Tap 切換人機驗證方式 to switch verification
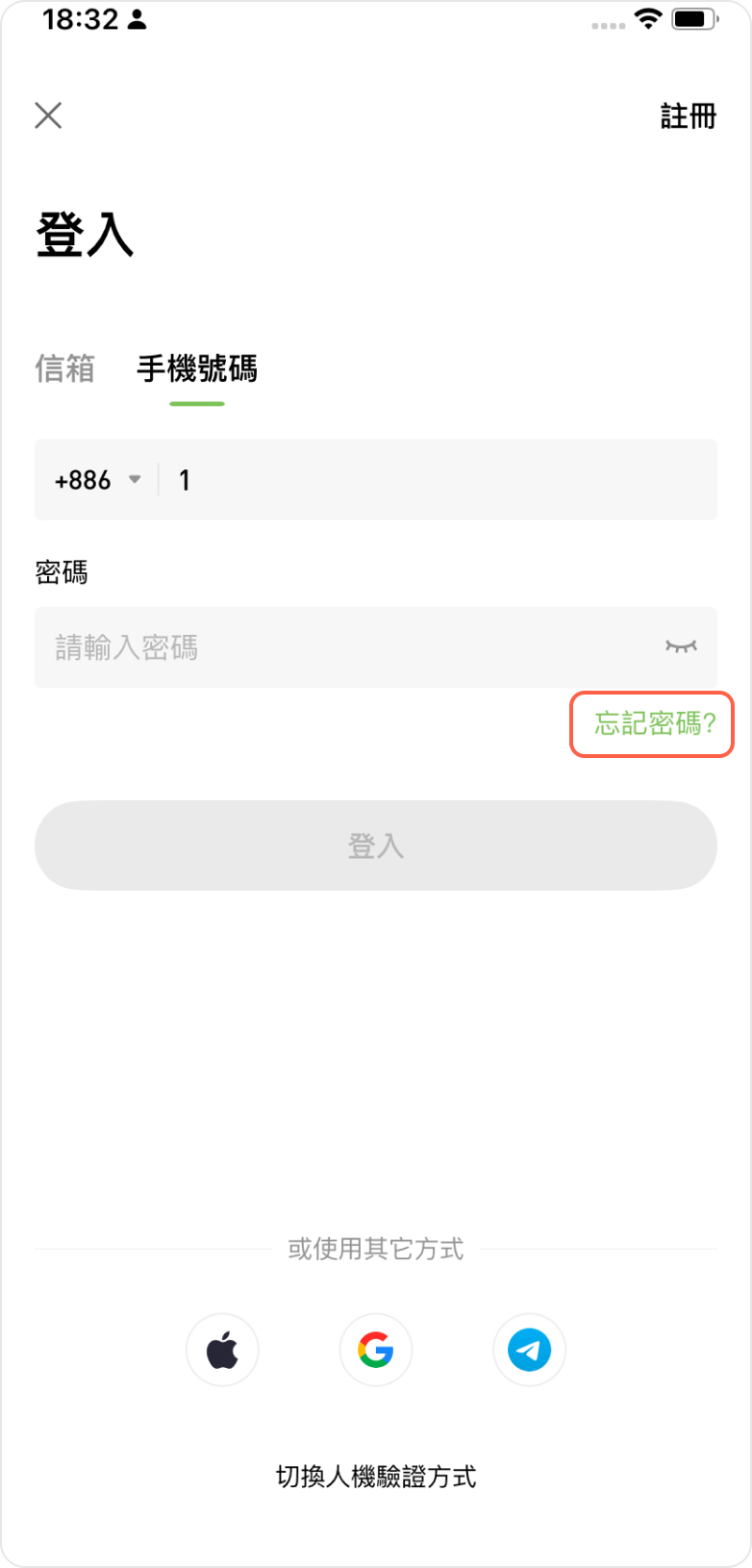 376,1477
